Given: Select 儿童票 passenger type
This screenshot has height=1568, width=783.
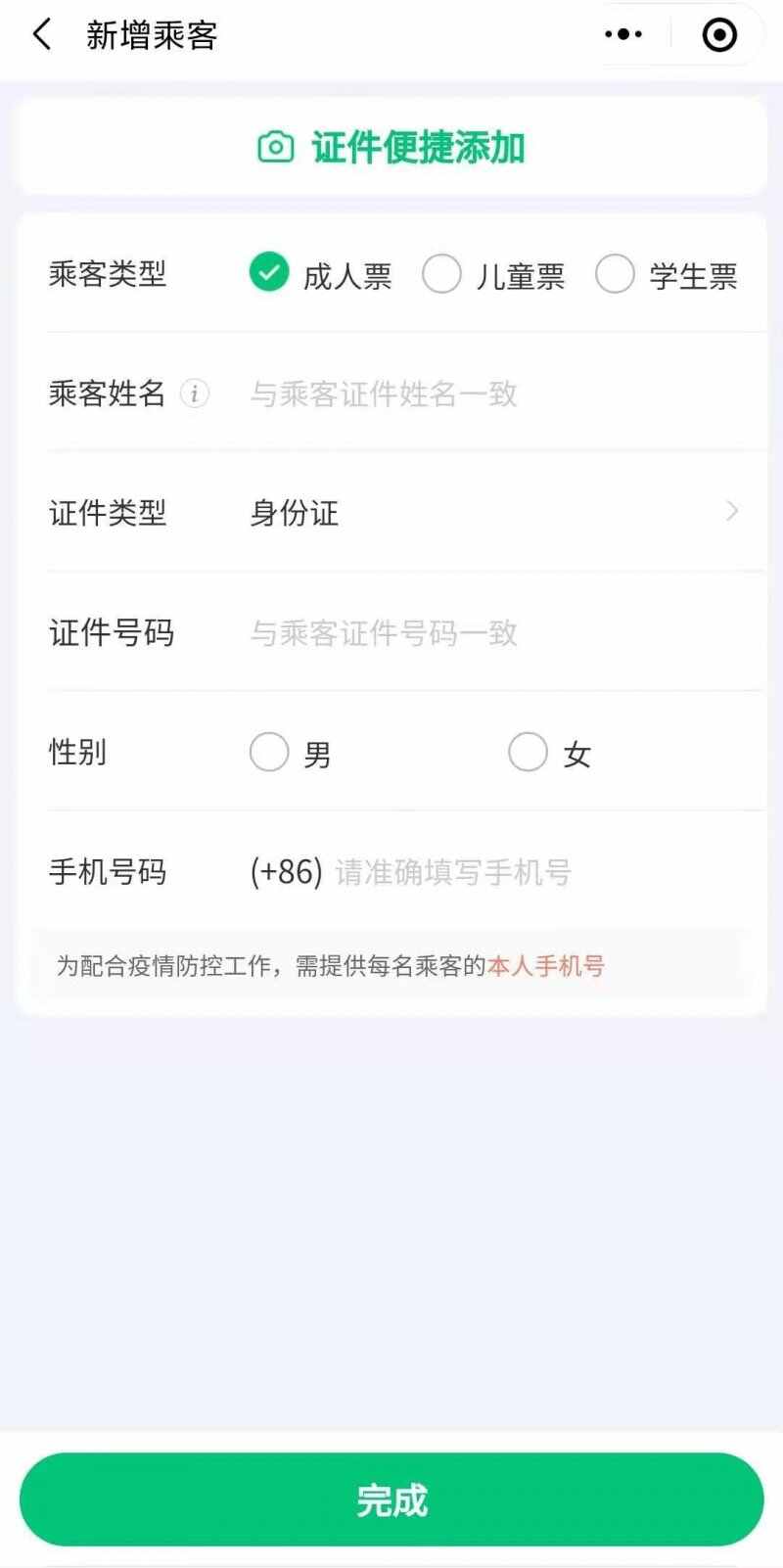Looking at the screenshot, I should click(x=441, y=274).
